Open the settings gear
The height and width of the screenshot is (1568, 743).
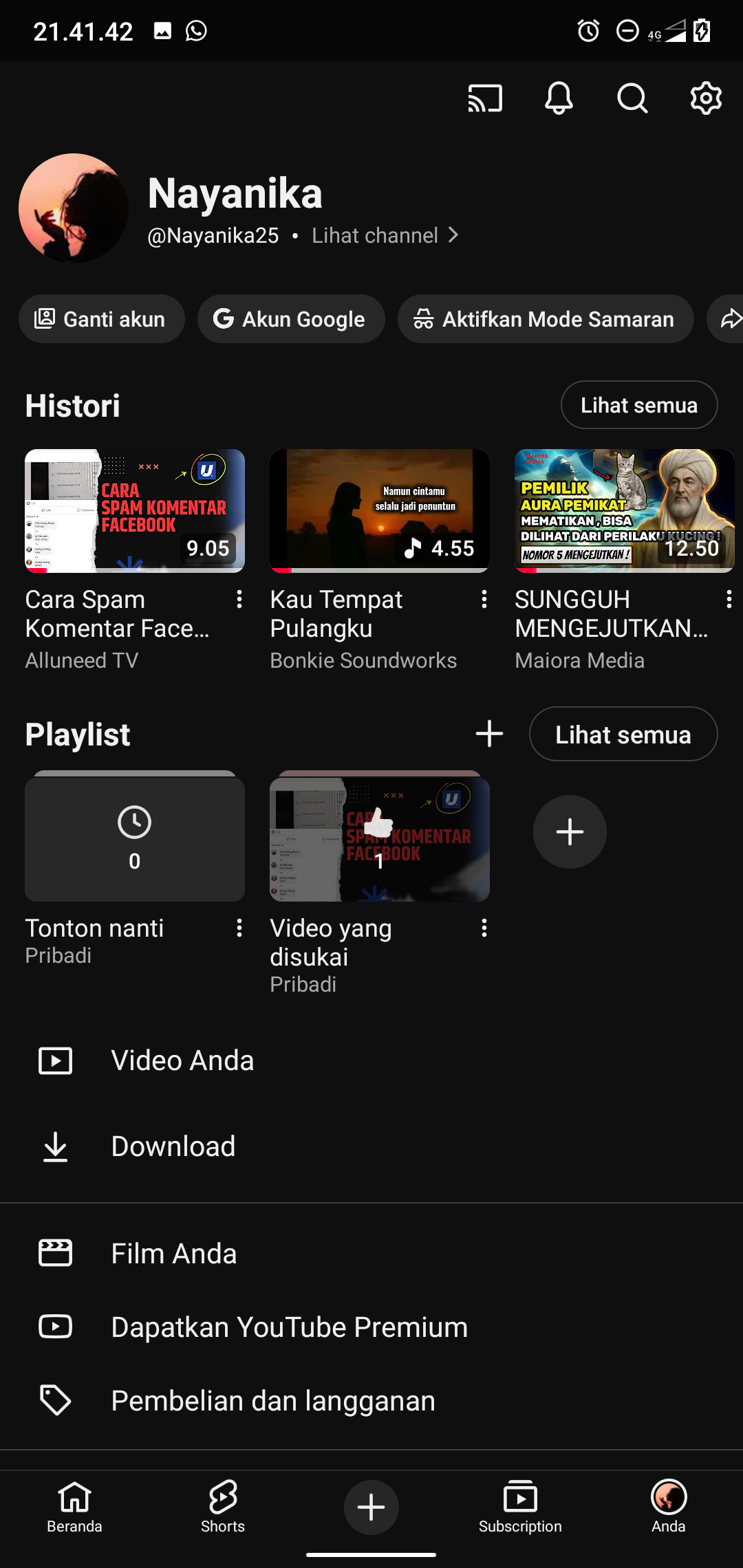[706, 98]
